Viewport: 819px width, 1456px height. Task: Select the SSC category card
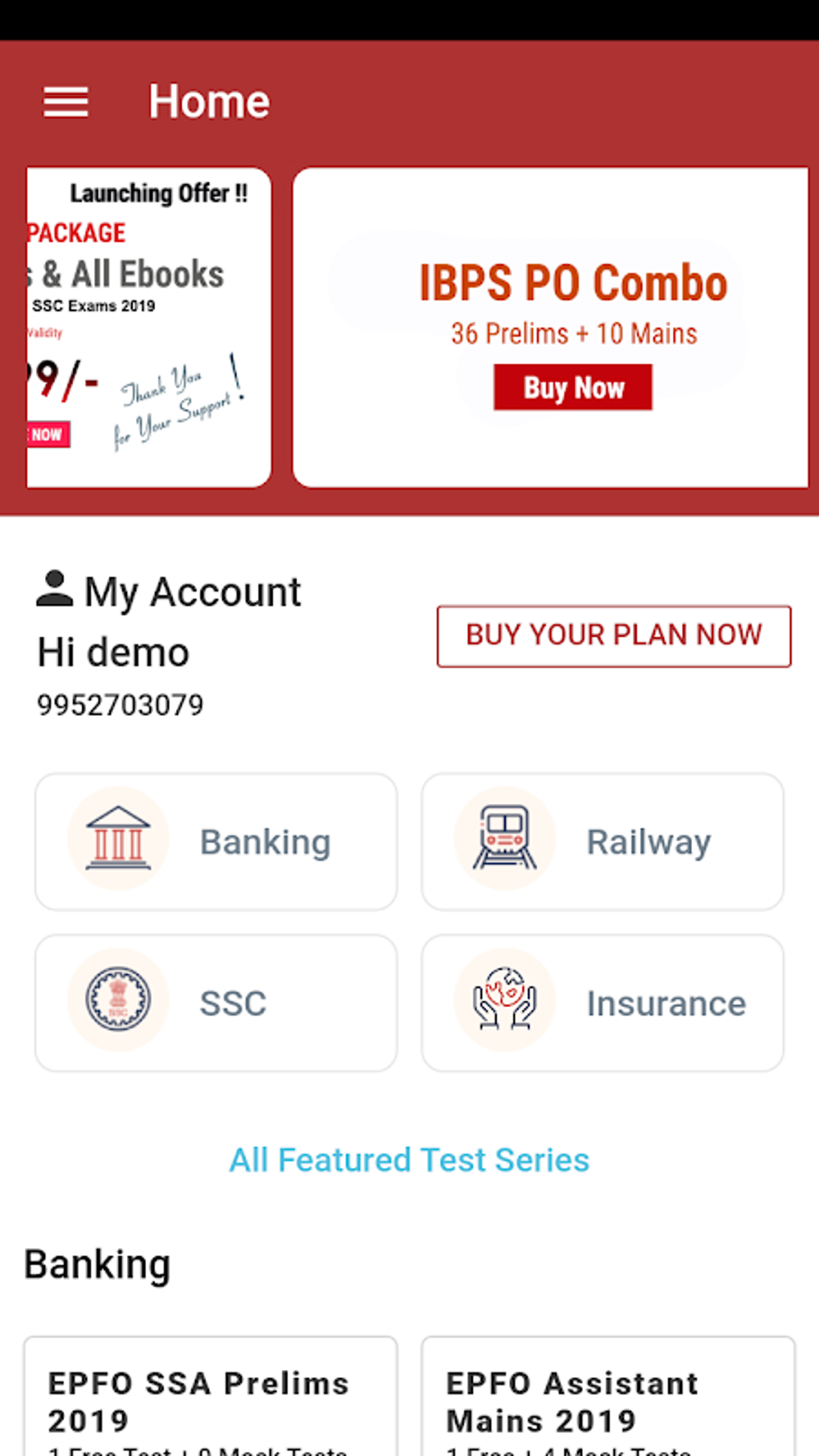(x=216, y=1002)
